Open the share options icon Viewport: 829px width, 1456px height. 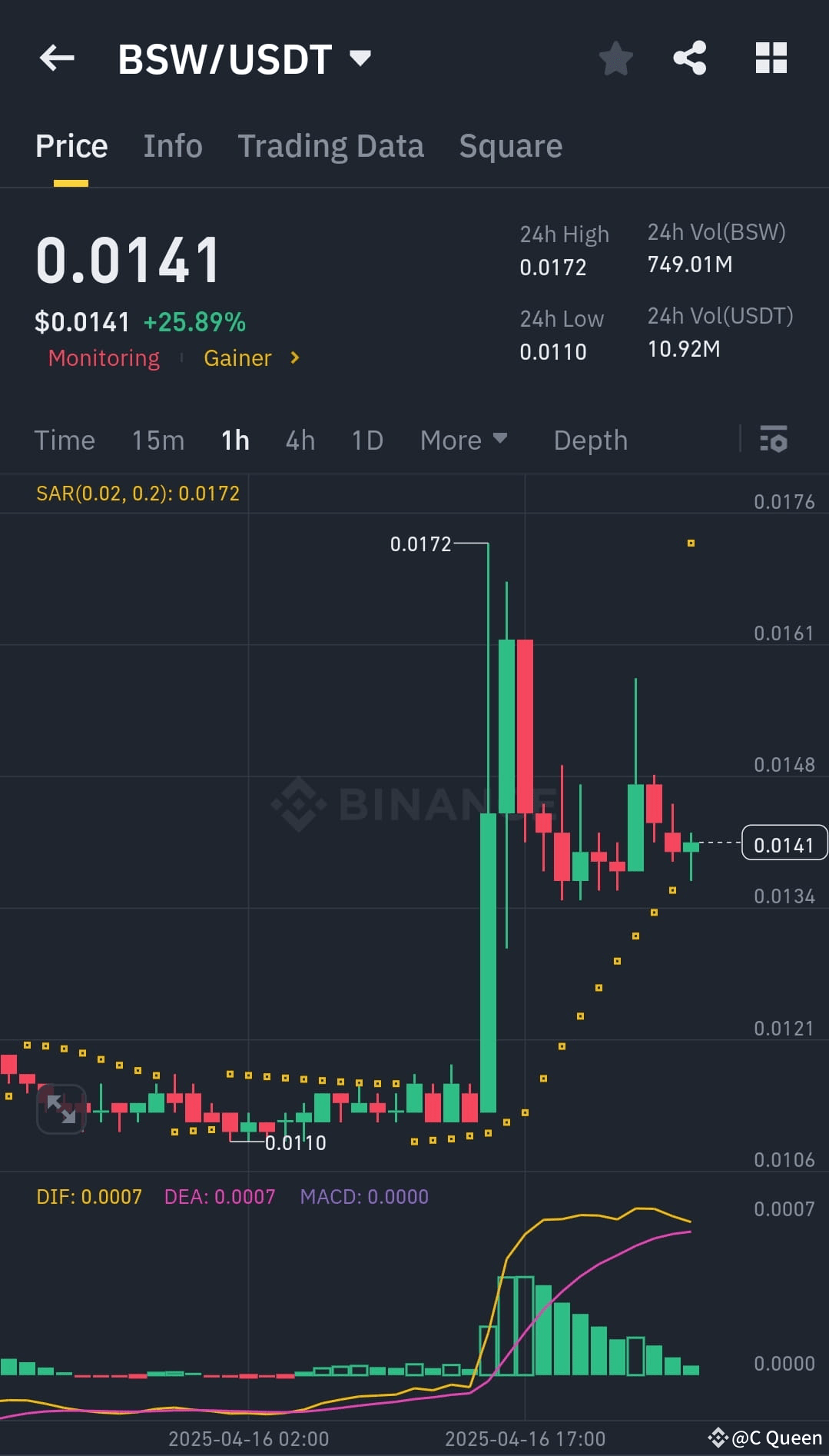click(689, 58)
